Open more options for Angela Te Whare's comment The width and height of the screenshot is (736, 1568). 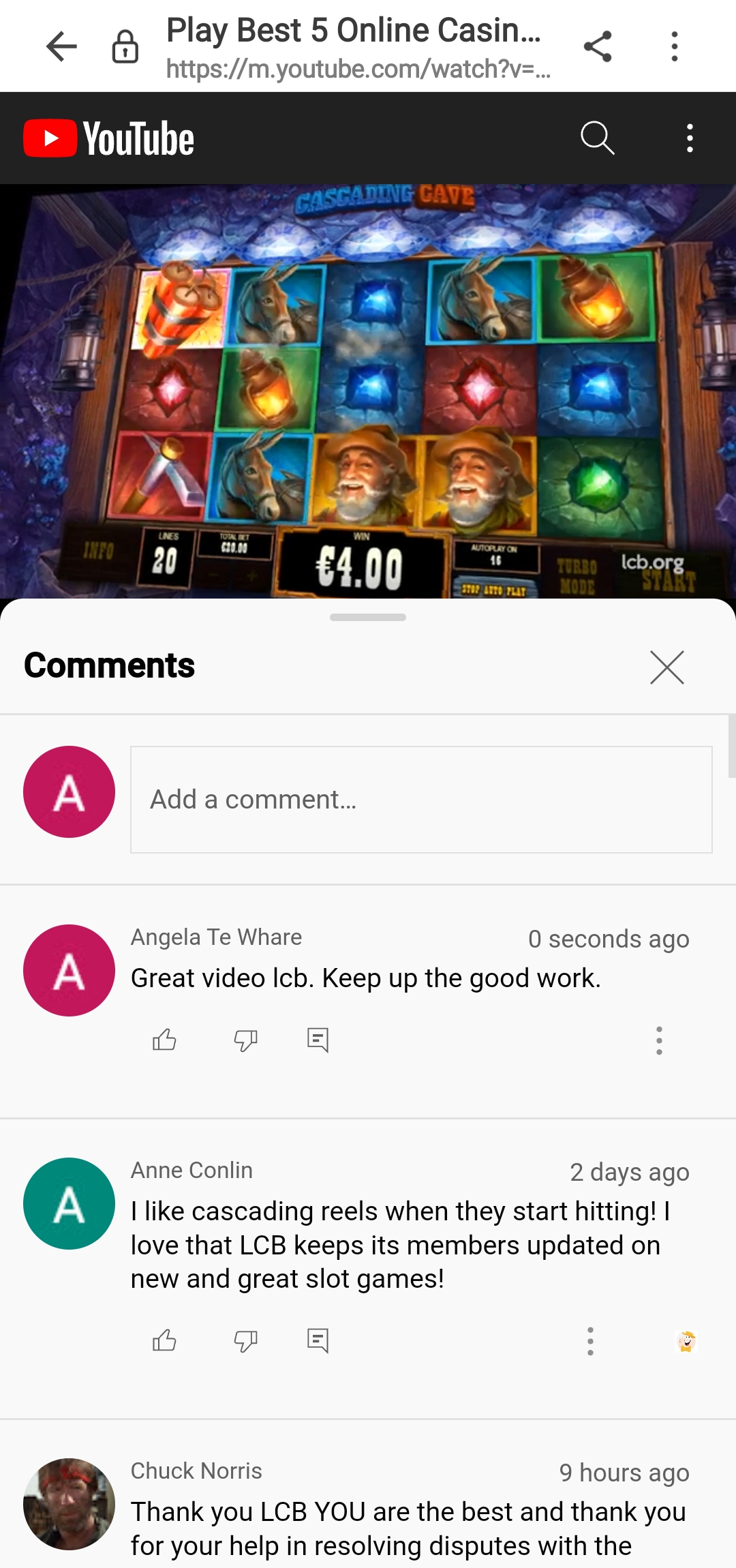coord(658,1040)
